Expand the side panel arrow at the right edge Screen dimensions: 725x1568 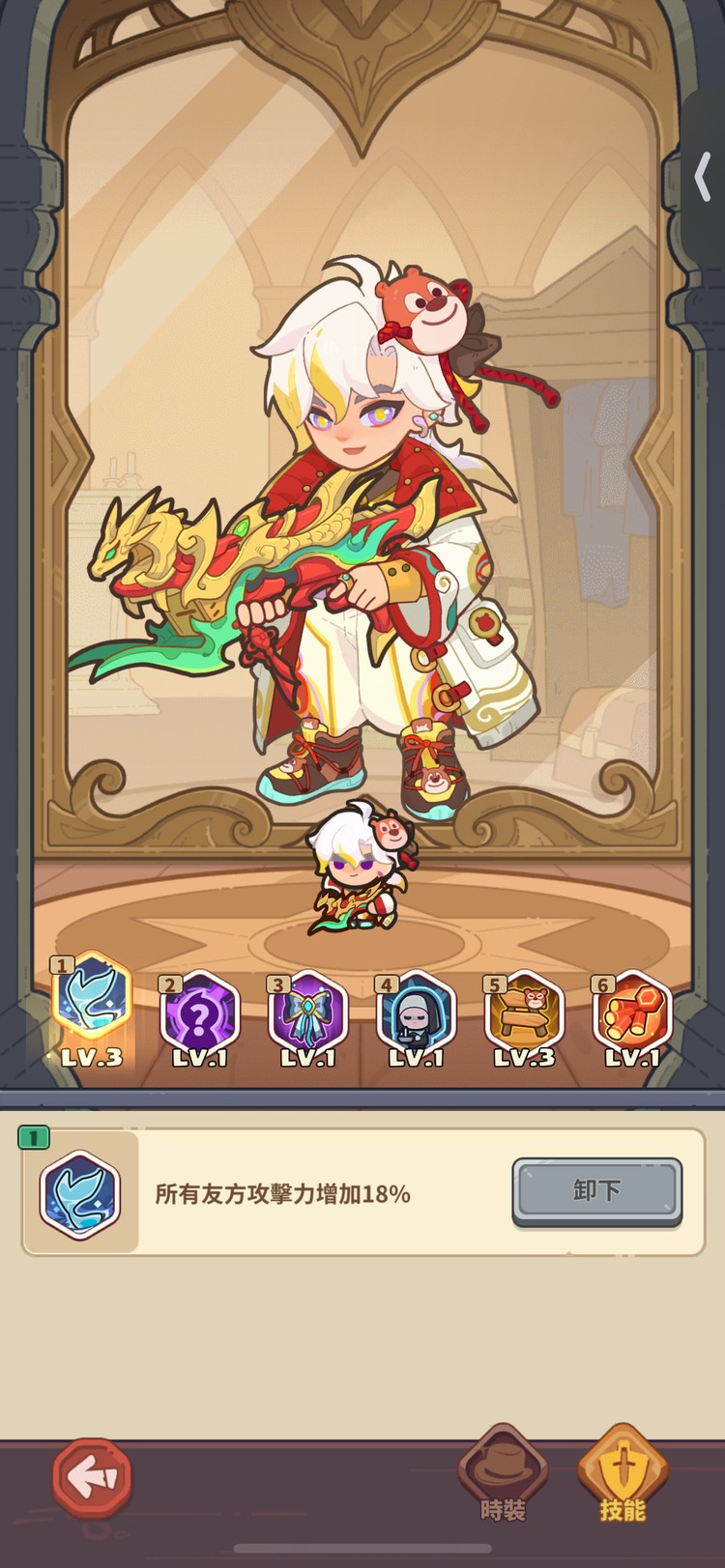(703, 177)
